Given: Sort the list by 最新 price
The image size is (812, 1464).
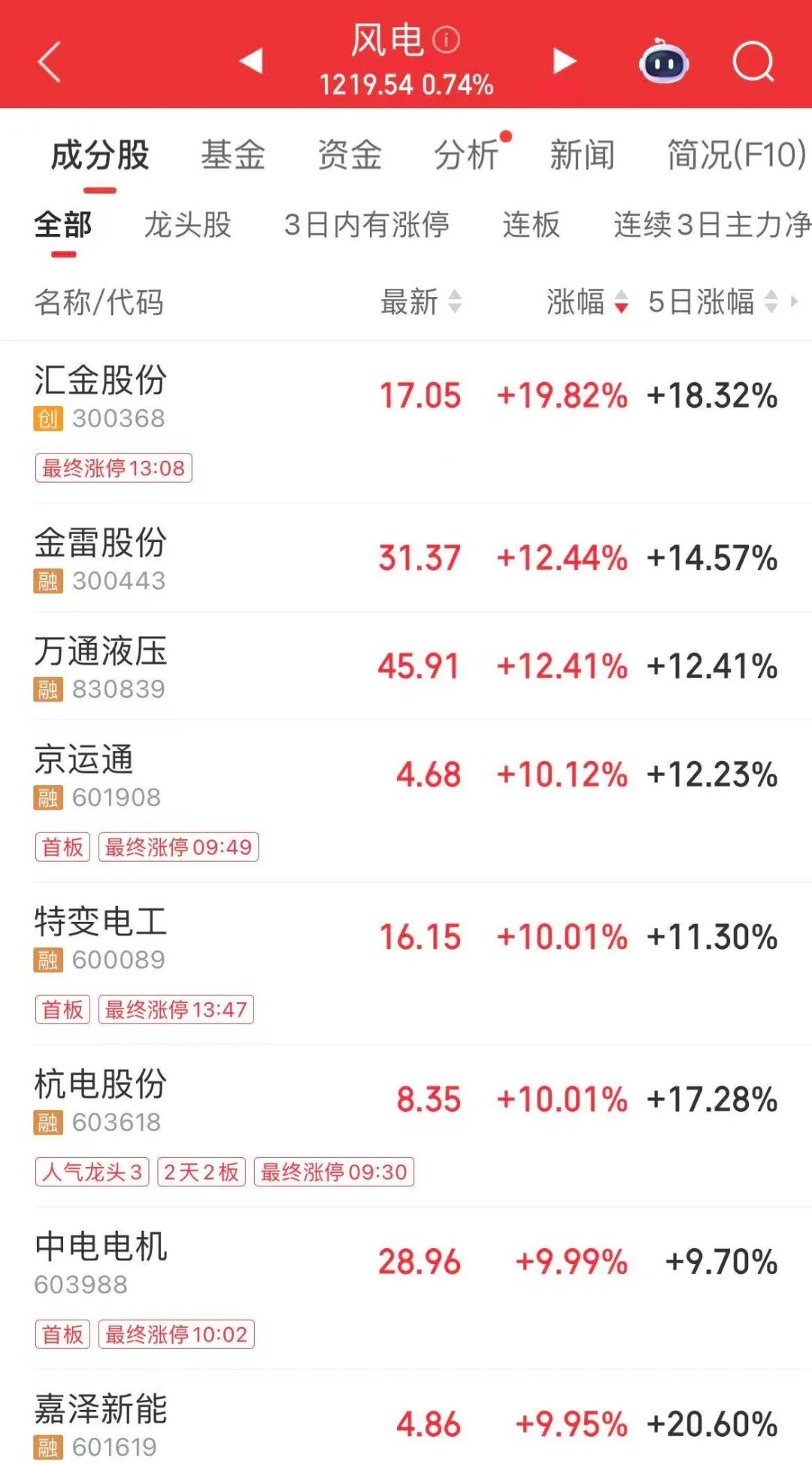Looking at the screenshot, I should point(421,302).
